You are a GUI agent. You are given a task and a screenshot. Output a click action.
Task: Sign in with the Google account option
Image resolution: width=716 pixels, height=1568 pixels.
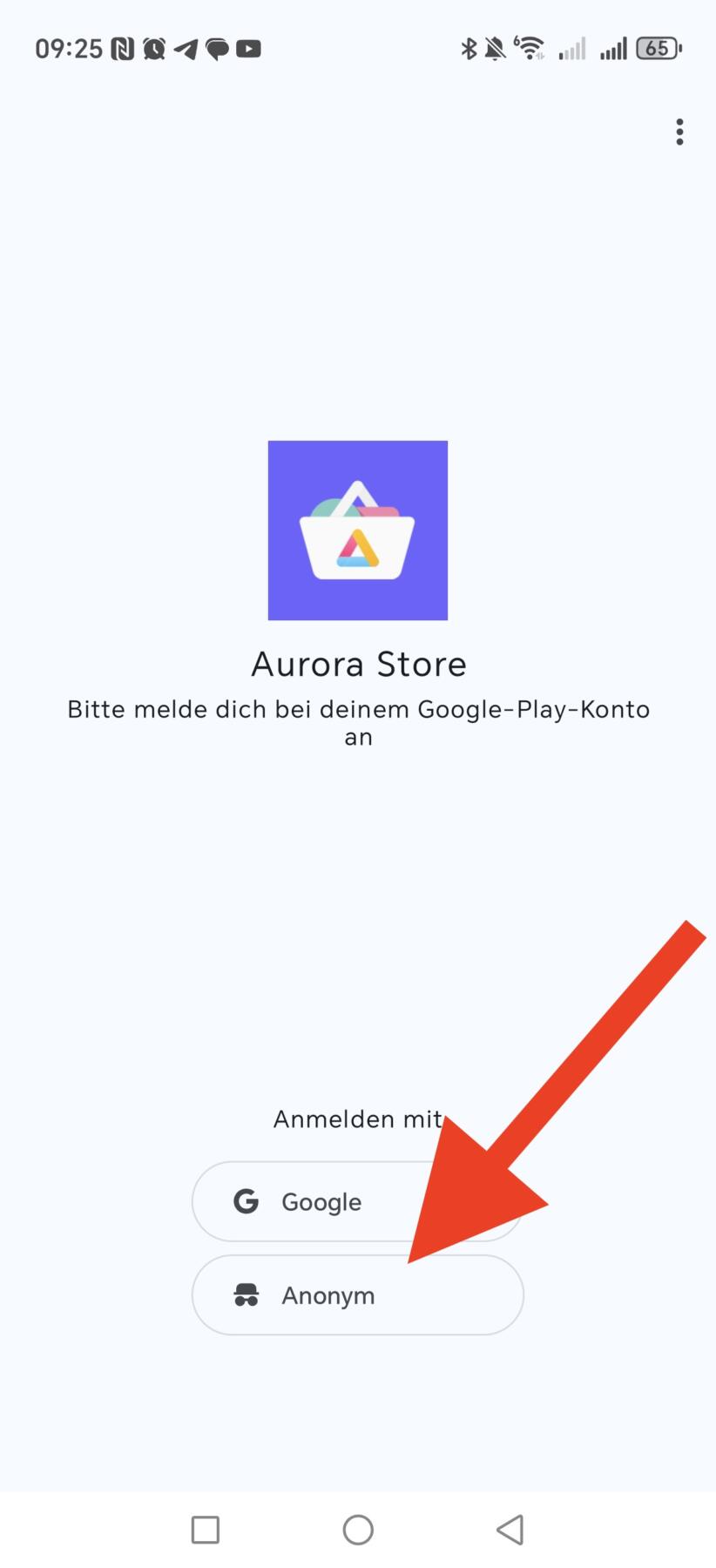coord(357,1201)
